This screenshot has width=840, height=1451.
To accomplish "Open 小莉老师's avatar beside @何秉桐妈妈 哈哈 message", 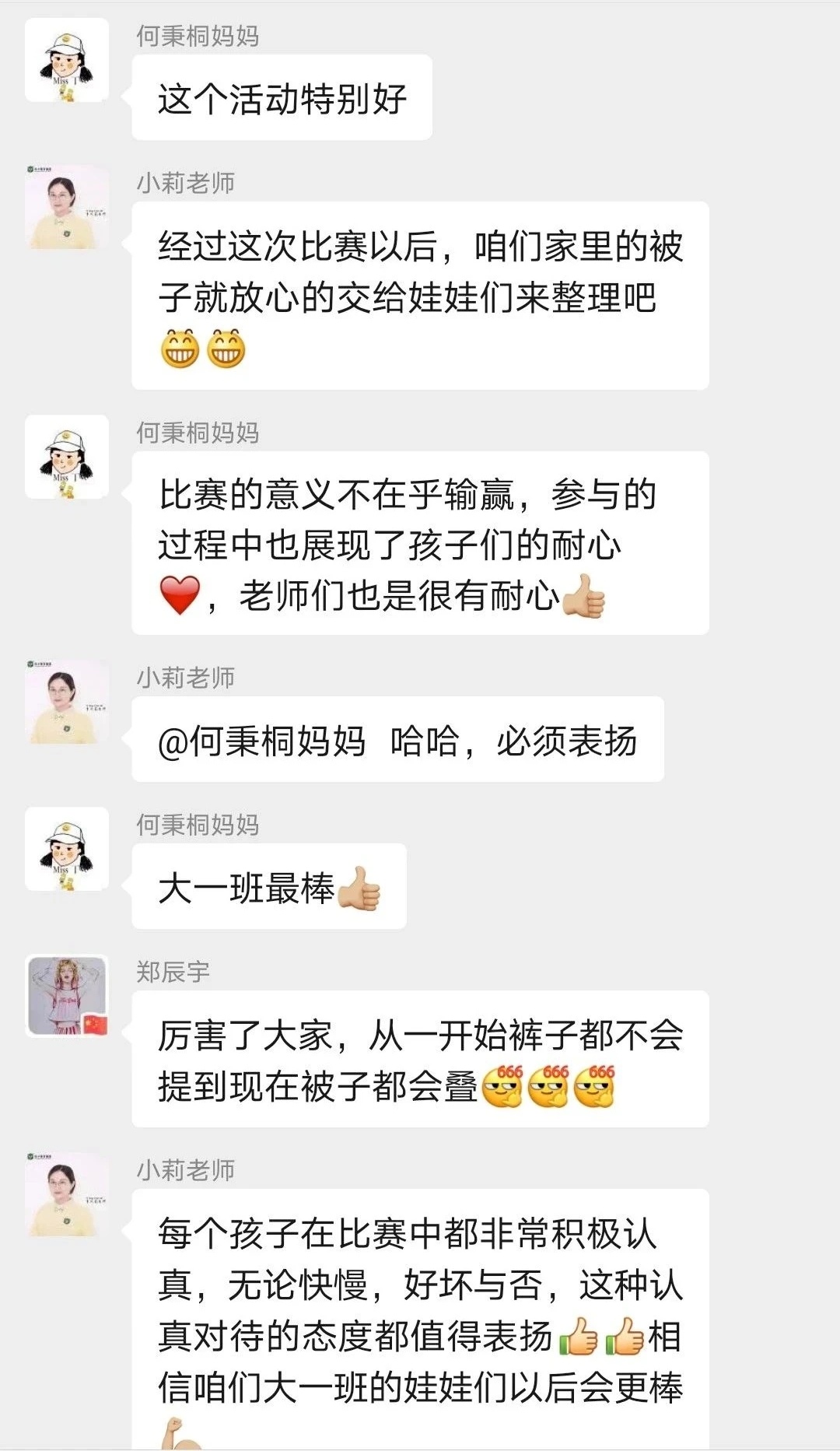I will [67, 702].
